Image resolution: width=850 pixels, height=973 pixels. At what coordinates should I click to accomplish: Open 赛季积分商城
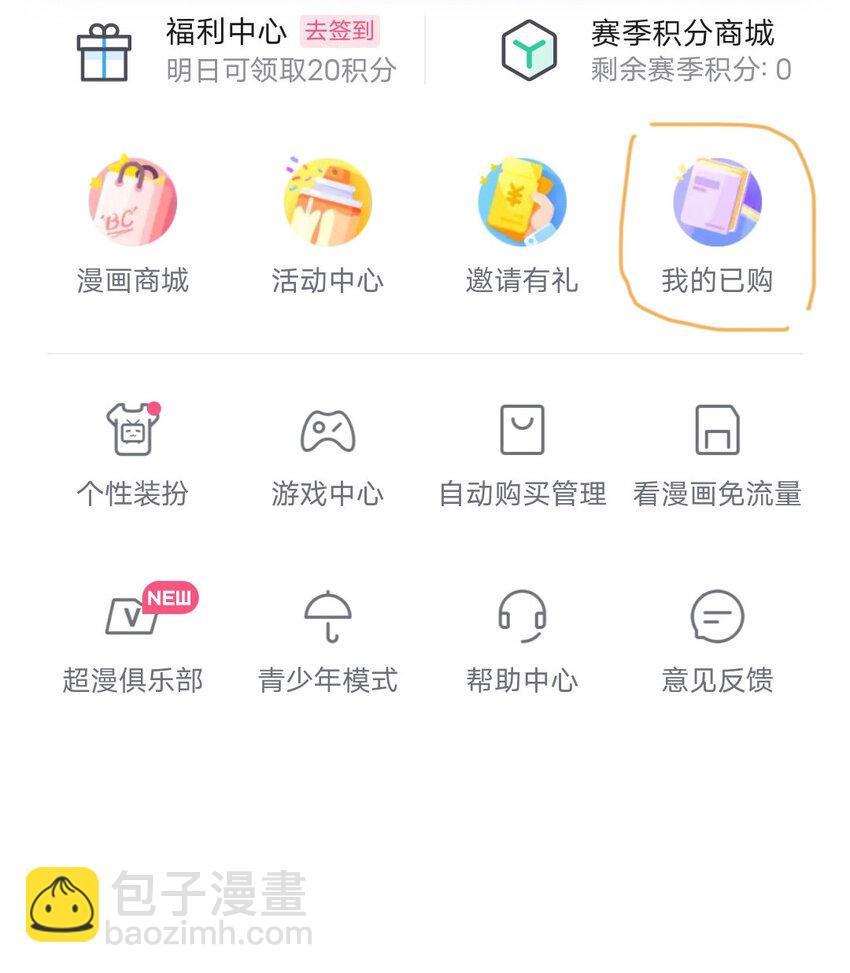coord(682,35)
